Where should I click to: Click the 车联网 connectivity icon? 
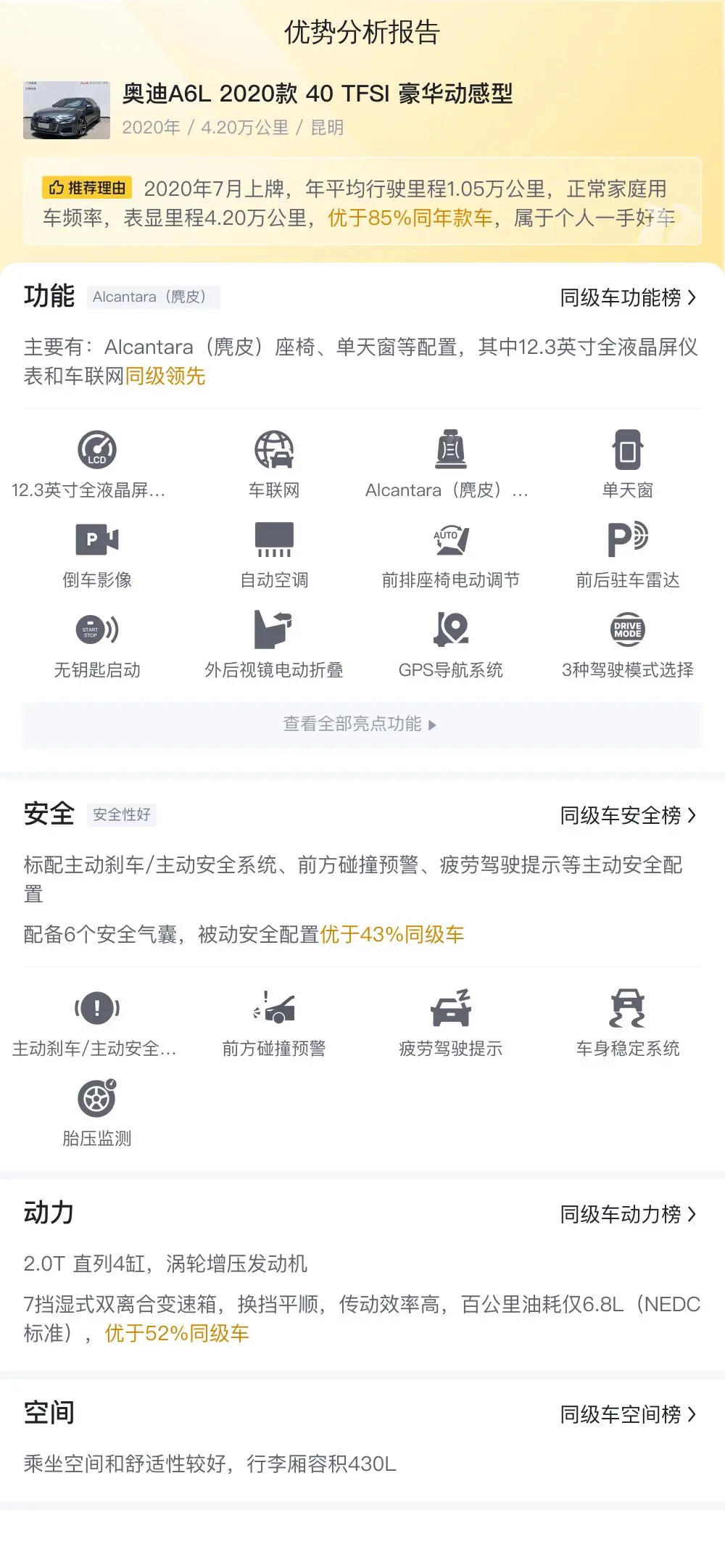(275, 450)
